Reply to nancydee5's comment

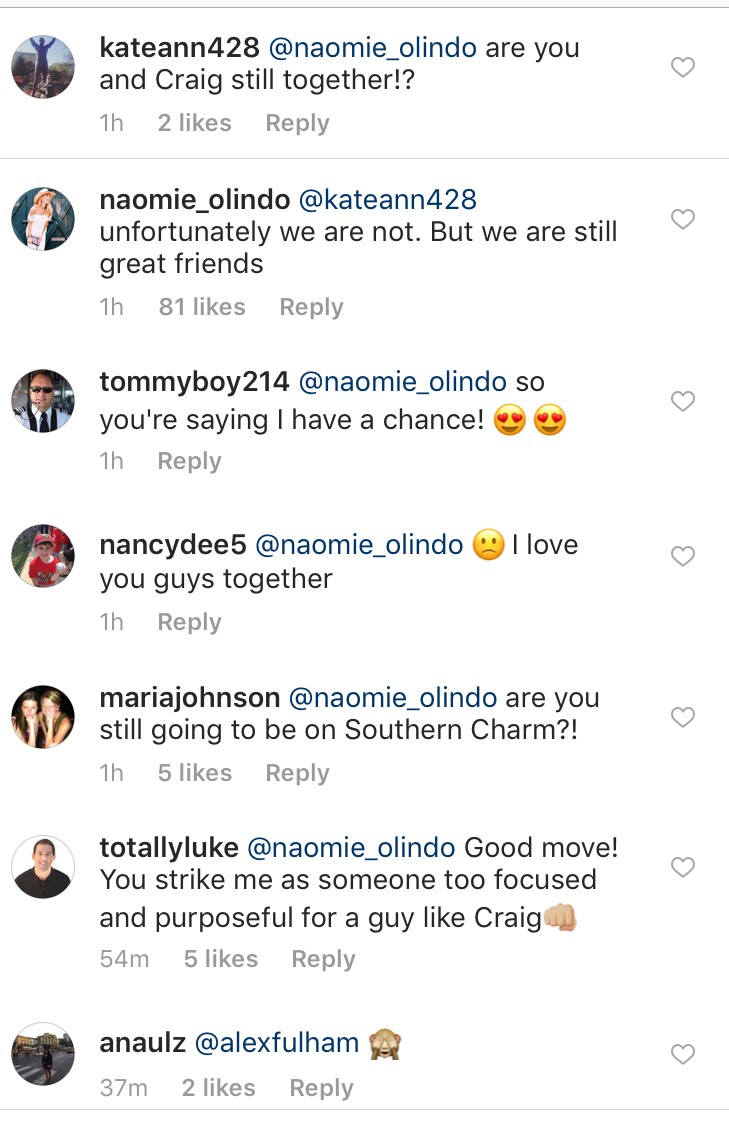tap(189, 621)
